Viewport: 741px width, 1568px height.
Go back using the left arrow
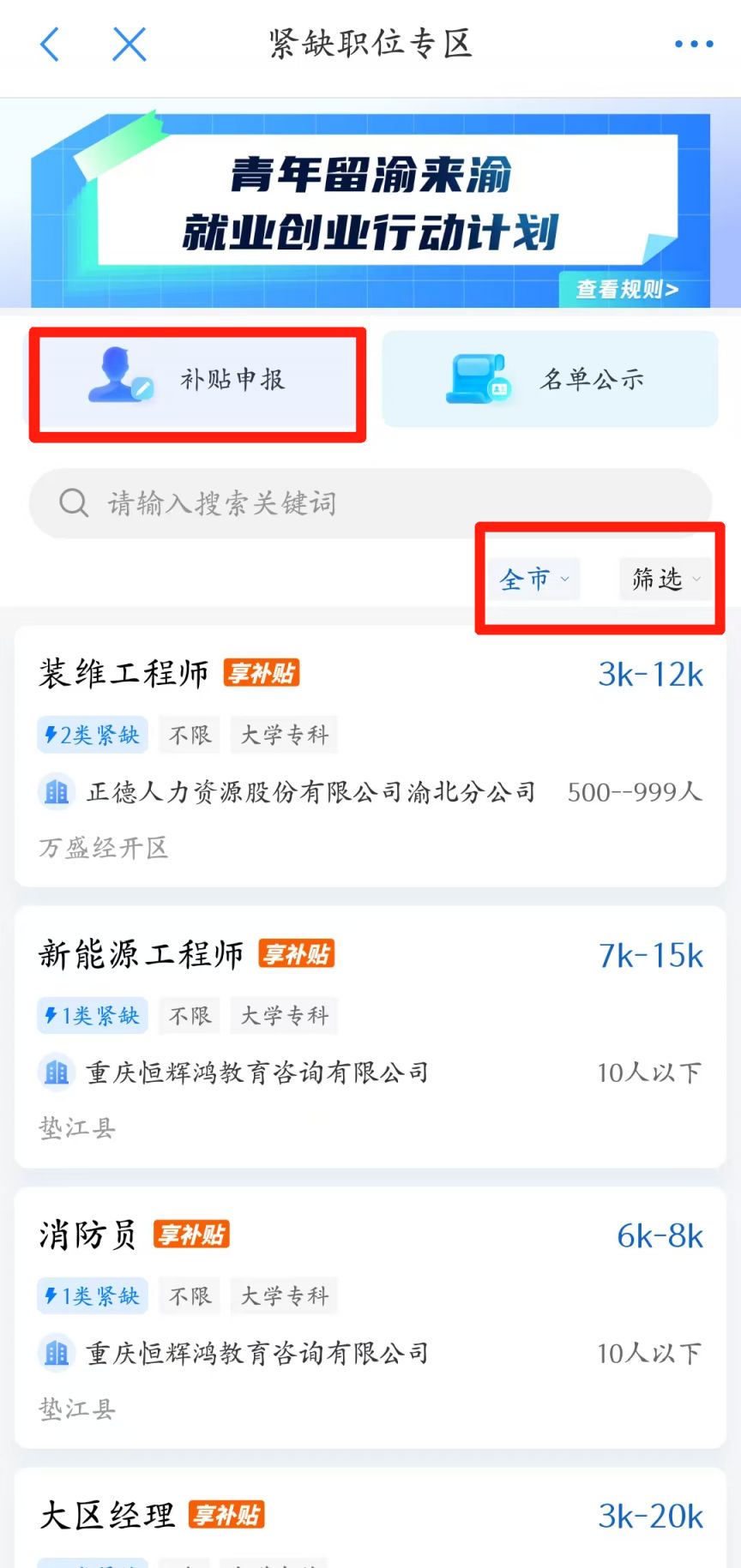pos(50,44)
